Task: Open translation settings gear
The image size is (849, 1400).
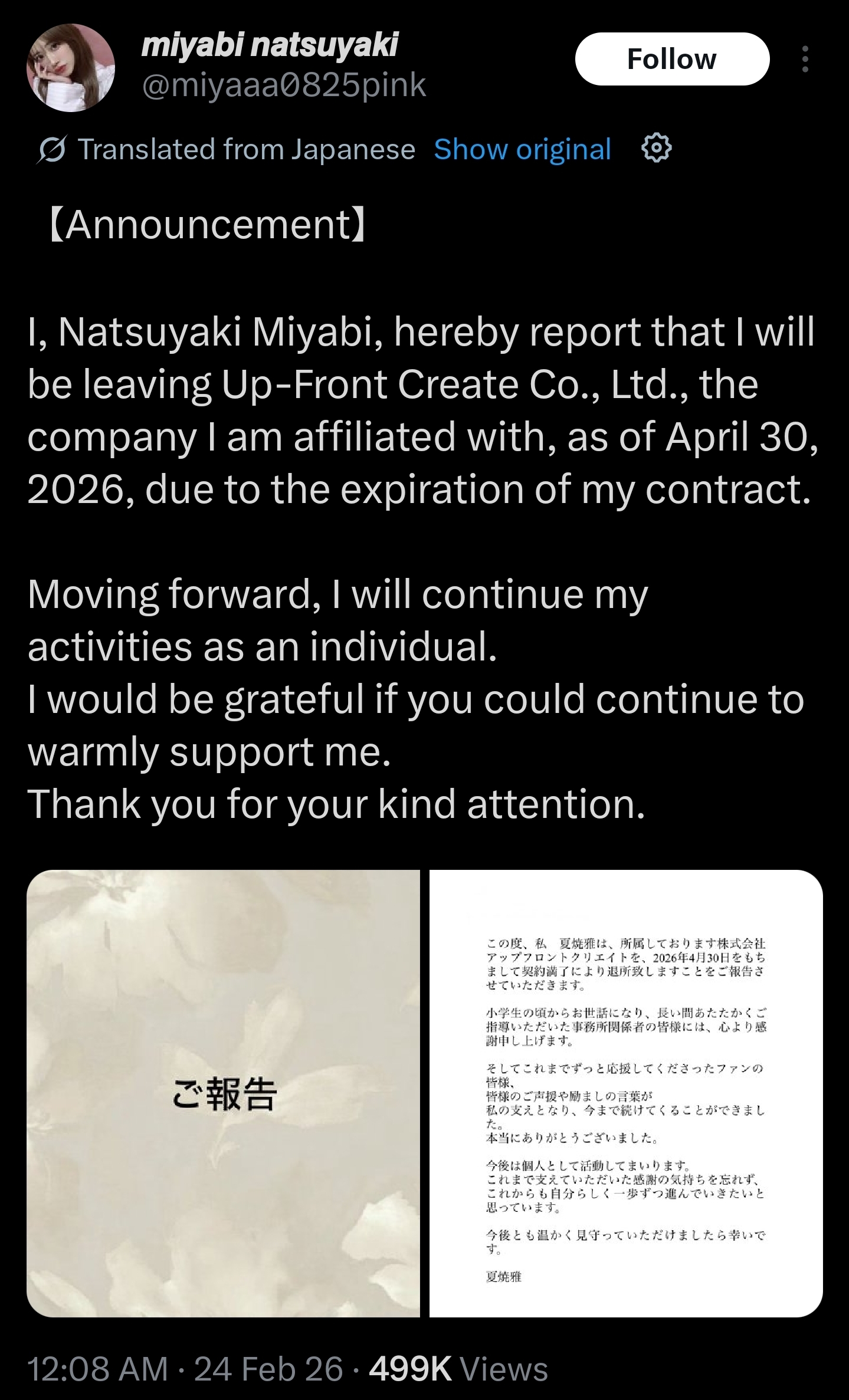Action: point(656,149)
